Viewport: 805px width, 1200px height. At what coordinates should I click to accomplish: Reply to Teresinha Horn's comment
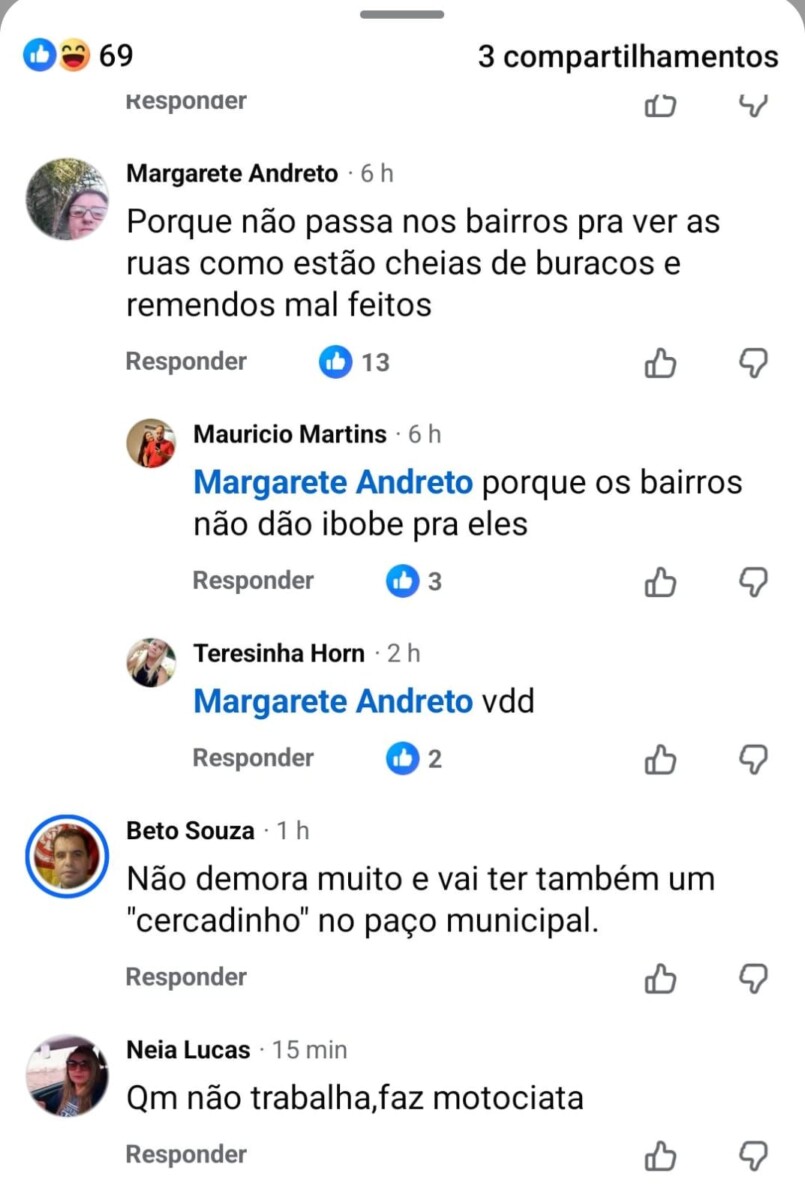pos(253,758)
